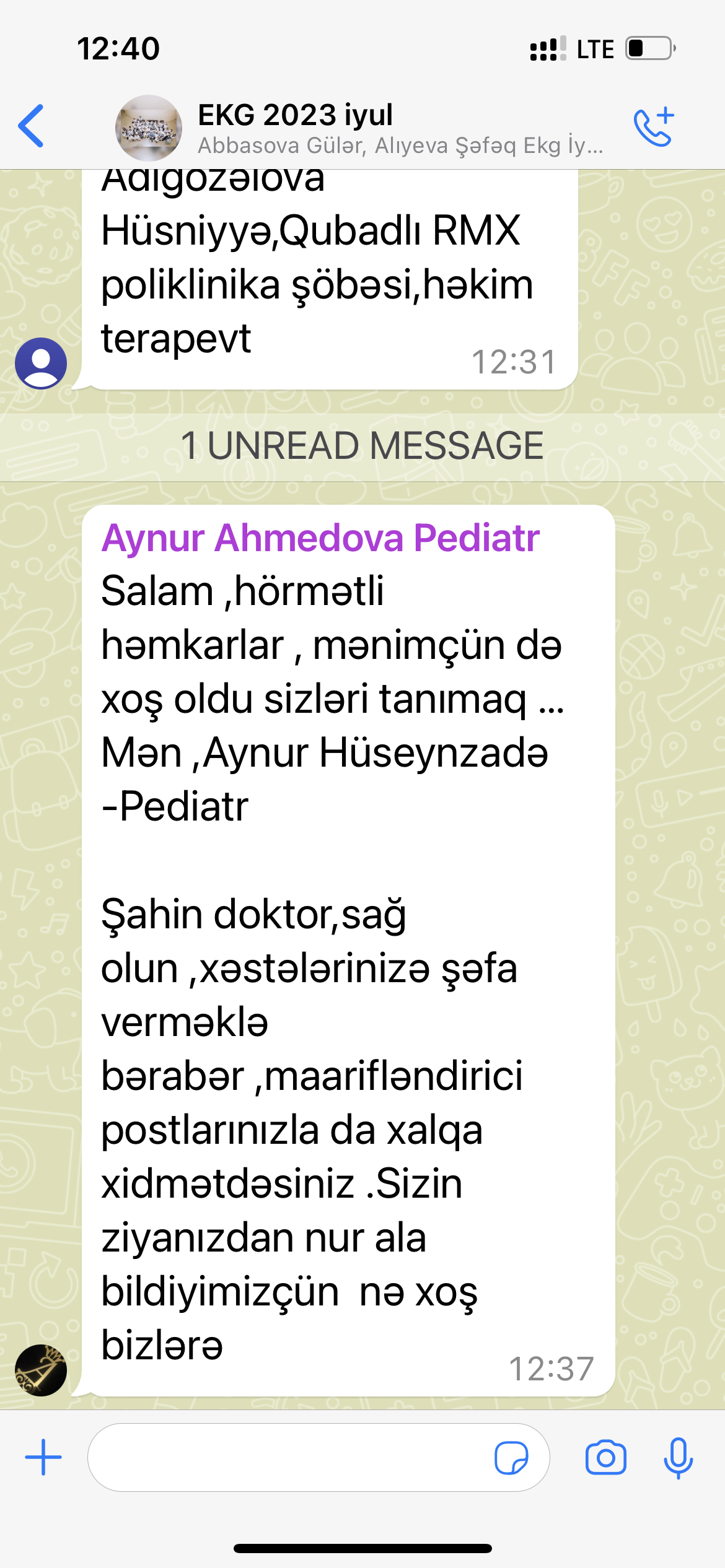The height and width of the screenshot is (1568, 725).
Task: Open Aynur Ahmedova Pediatr's sender name
Action: coord(320,538)
